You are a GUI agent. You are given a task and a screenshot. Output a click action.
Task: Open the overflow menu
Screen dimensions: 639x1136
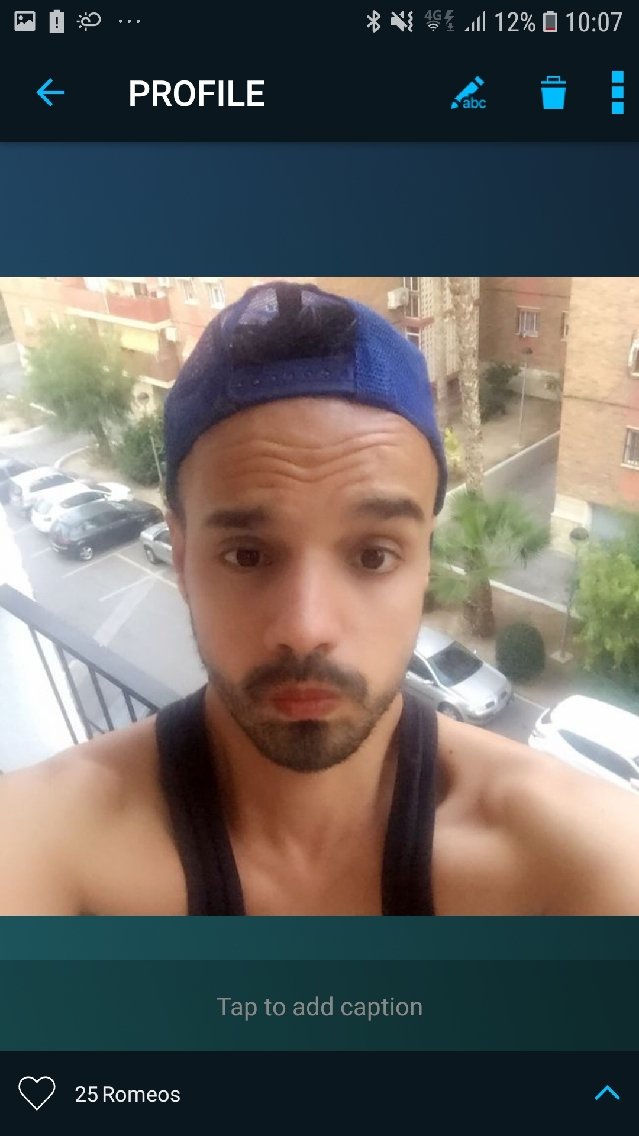click(617, 93)
